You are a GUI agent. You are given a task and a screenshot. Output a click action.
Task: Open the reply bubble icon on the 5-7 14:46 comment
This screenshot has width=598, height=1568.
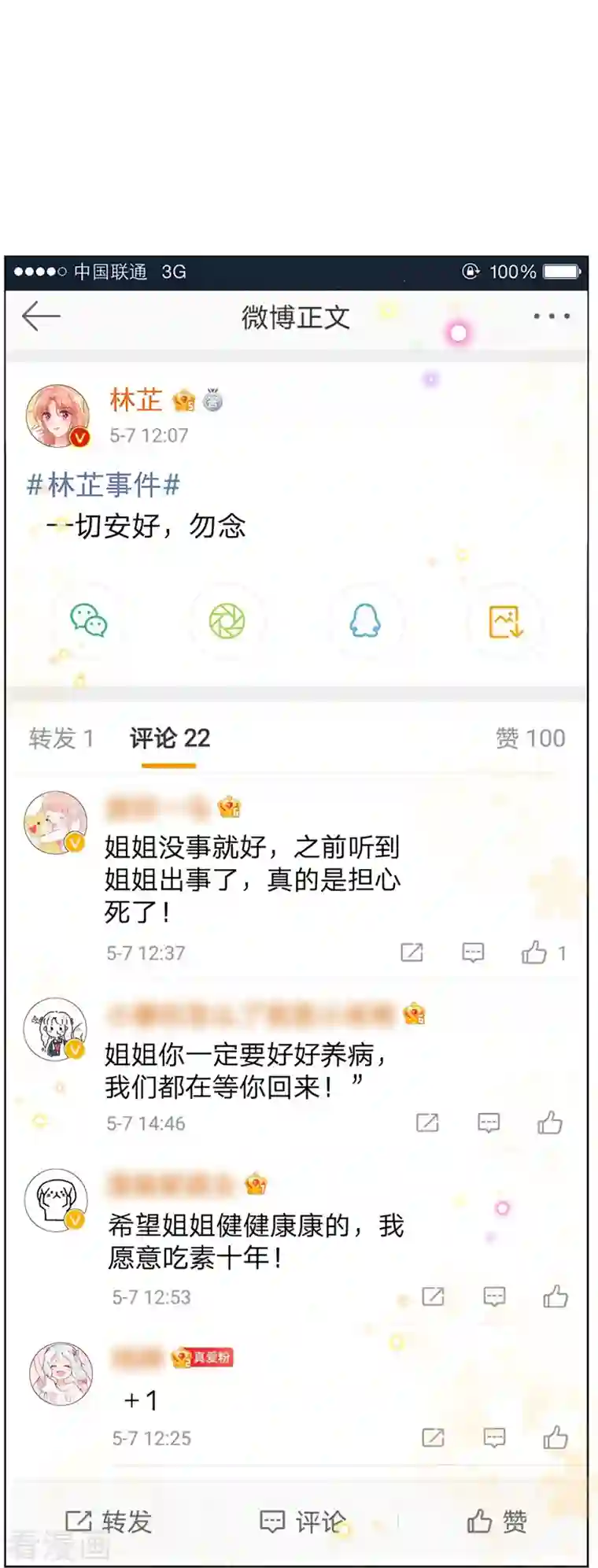coord(488,1122)
